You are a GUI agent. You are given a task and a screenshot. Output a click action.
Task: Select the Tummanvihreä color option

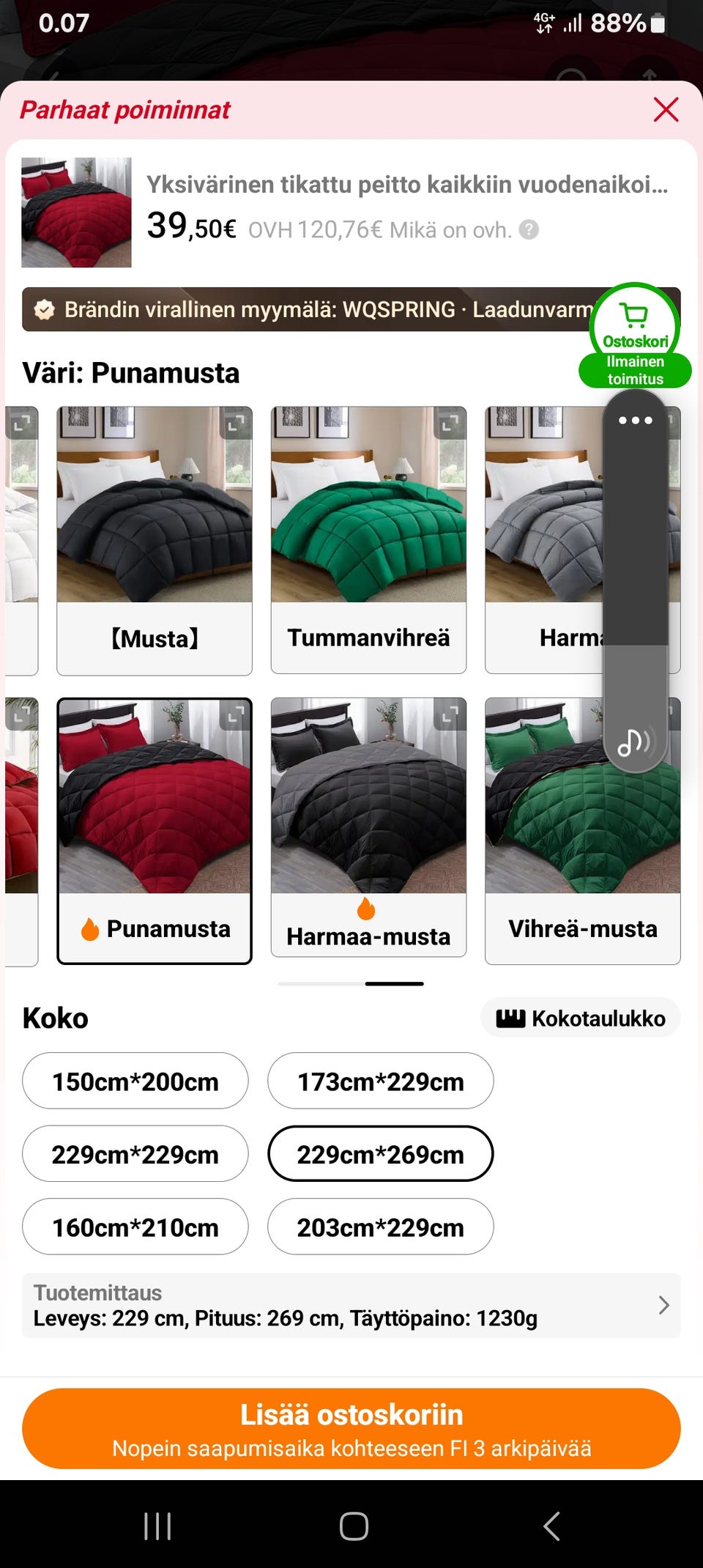point(368,539)
